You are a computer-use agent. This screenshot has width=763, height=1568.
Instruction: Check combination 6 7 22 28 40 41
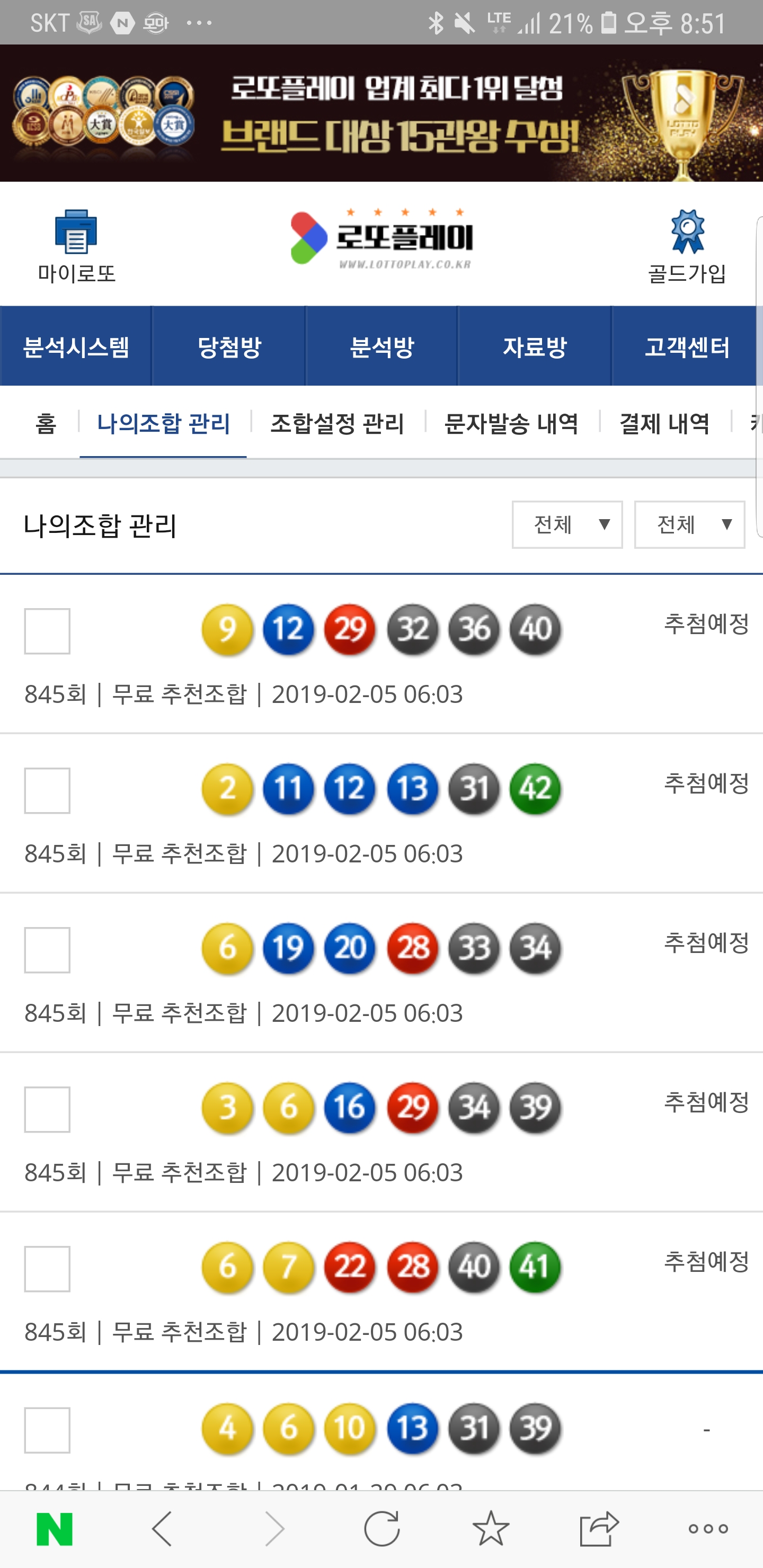point(48,1269)
